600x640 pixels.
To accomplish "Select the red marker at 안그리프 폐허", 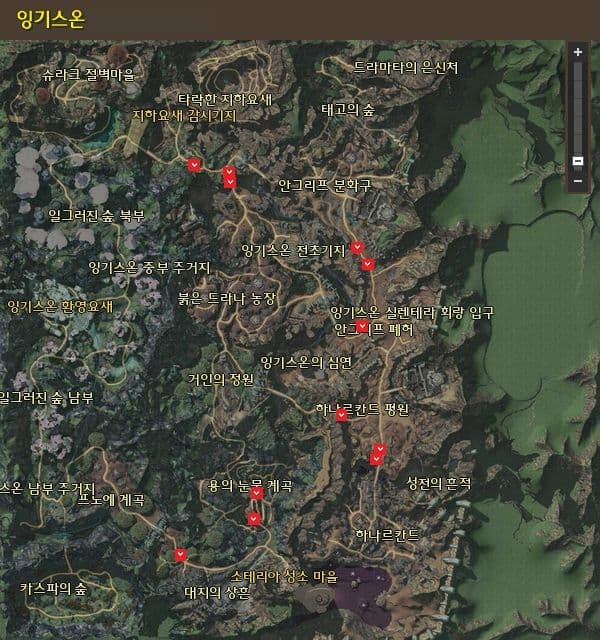I will [x=362, y=325].
